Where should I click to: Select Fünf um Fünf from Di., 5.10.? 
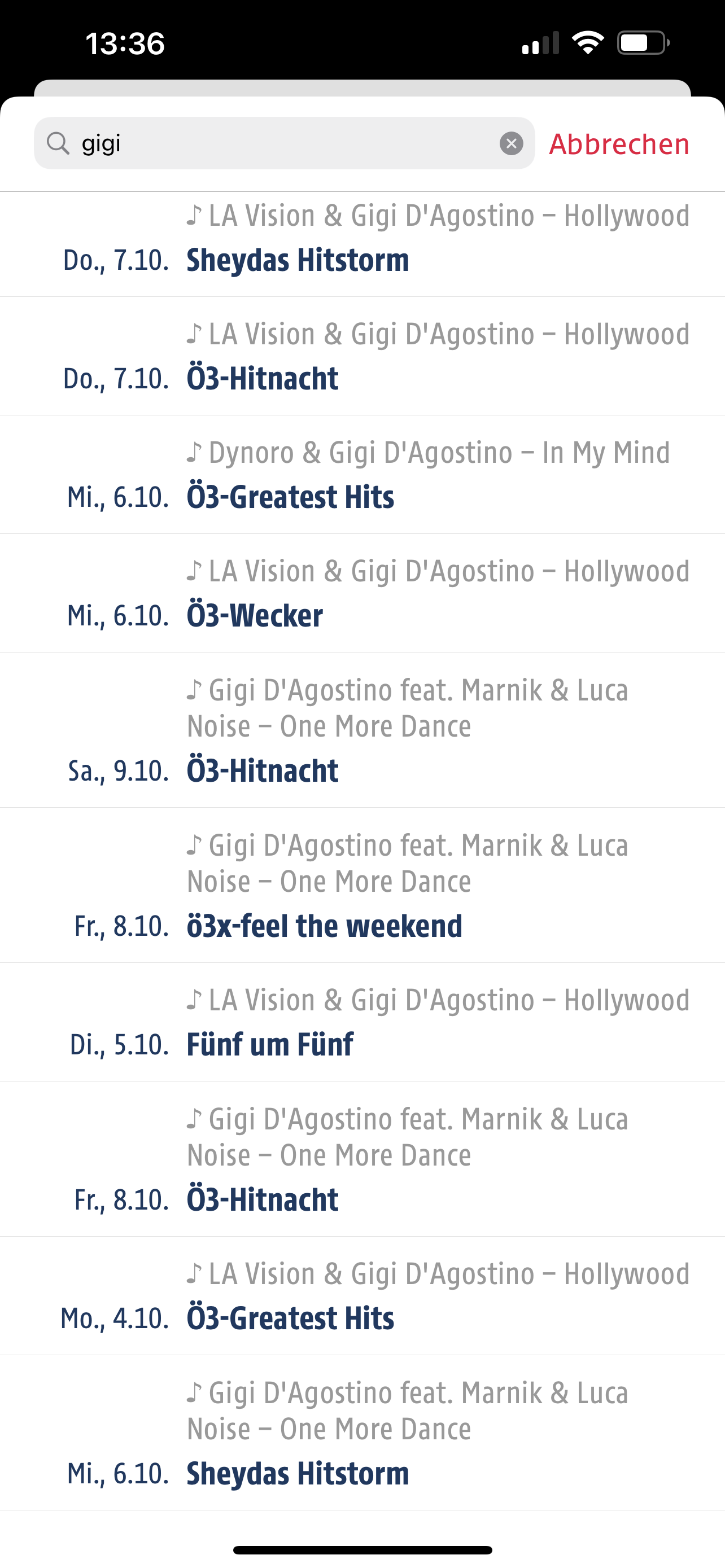coord(362,1023)
